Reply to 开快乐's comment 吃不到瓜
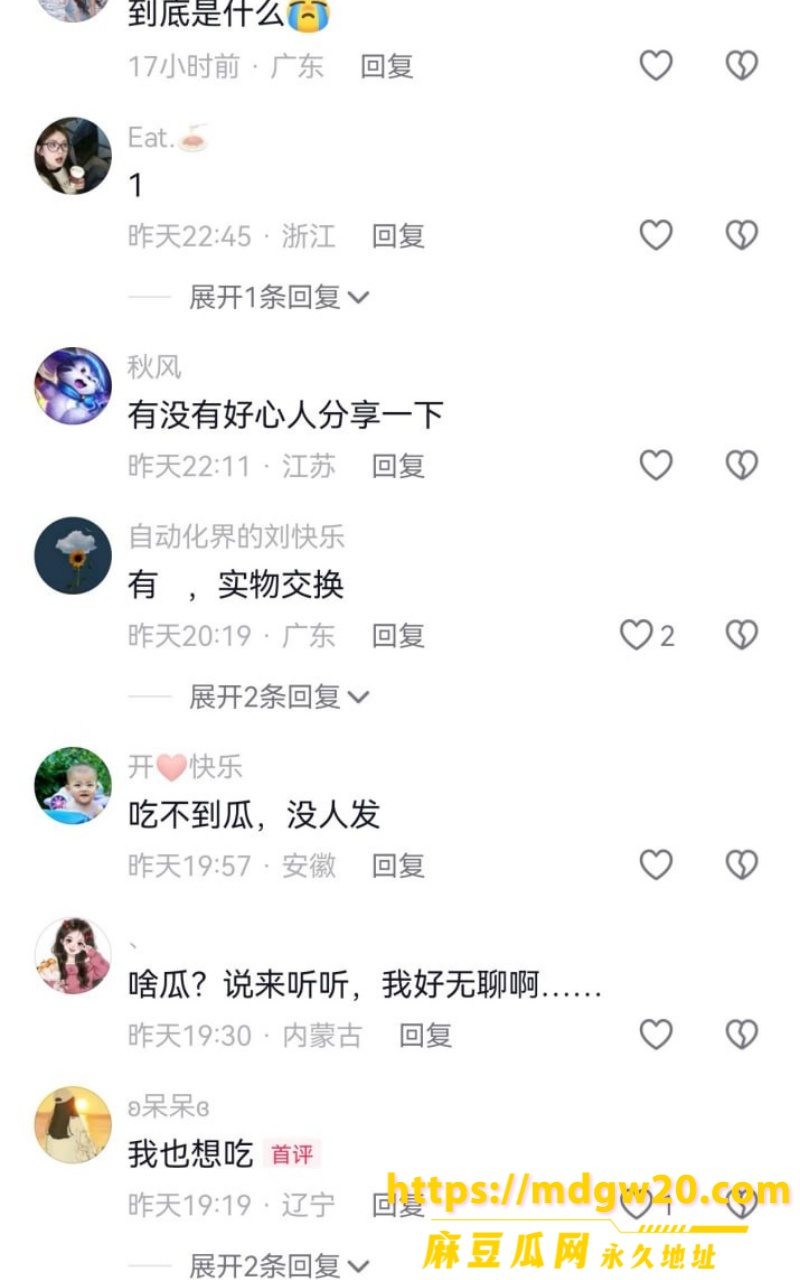 (x=398, y=866)
